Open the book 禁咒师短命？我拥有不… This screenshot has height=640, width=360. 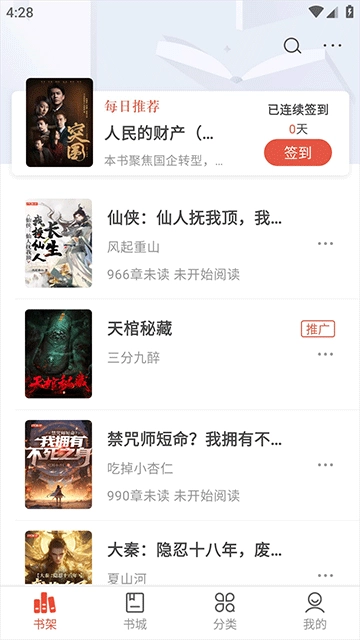(x=180, y=464)
